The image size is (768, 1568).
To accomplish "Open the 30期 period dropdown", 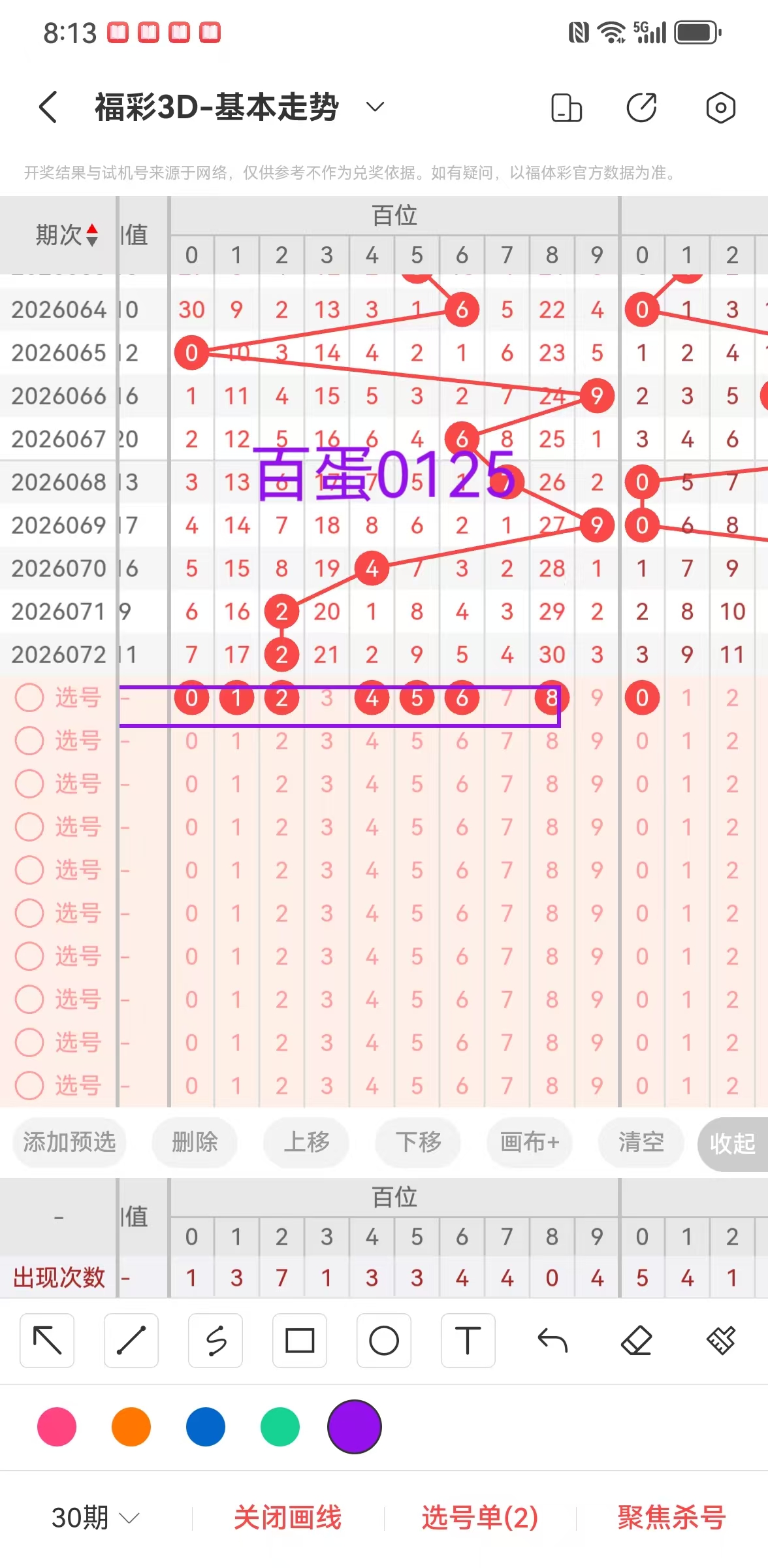I will pyautogui.click(x=95, y=1517).
